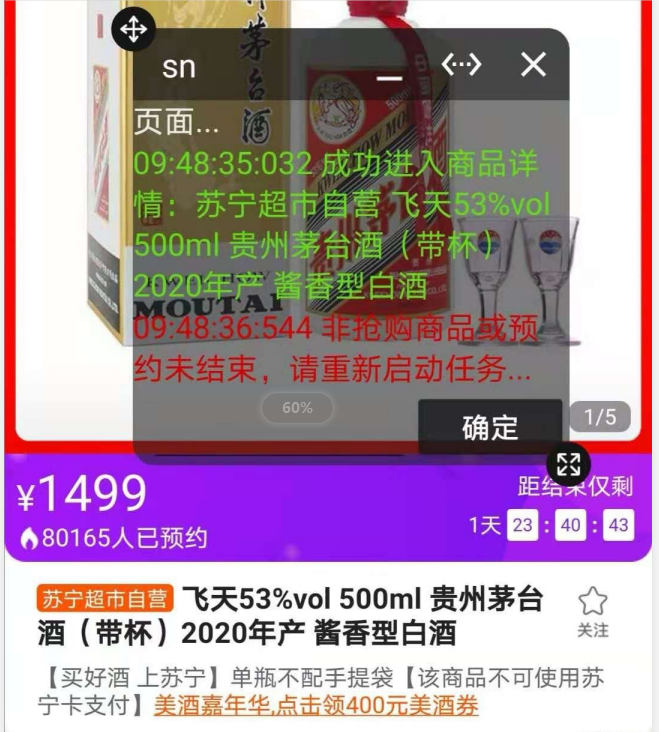The height and width of the screenshot is (732, 659).
Task: Confirm with the 确定 button
Action: [490, 427]
